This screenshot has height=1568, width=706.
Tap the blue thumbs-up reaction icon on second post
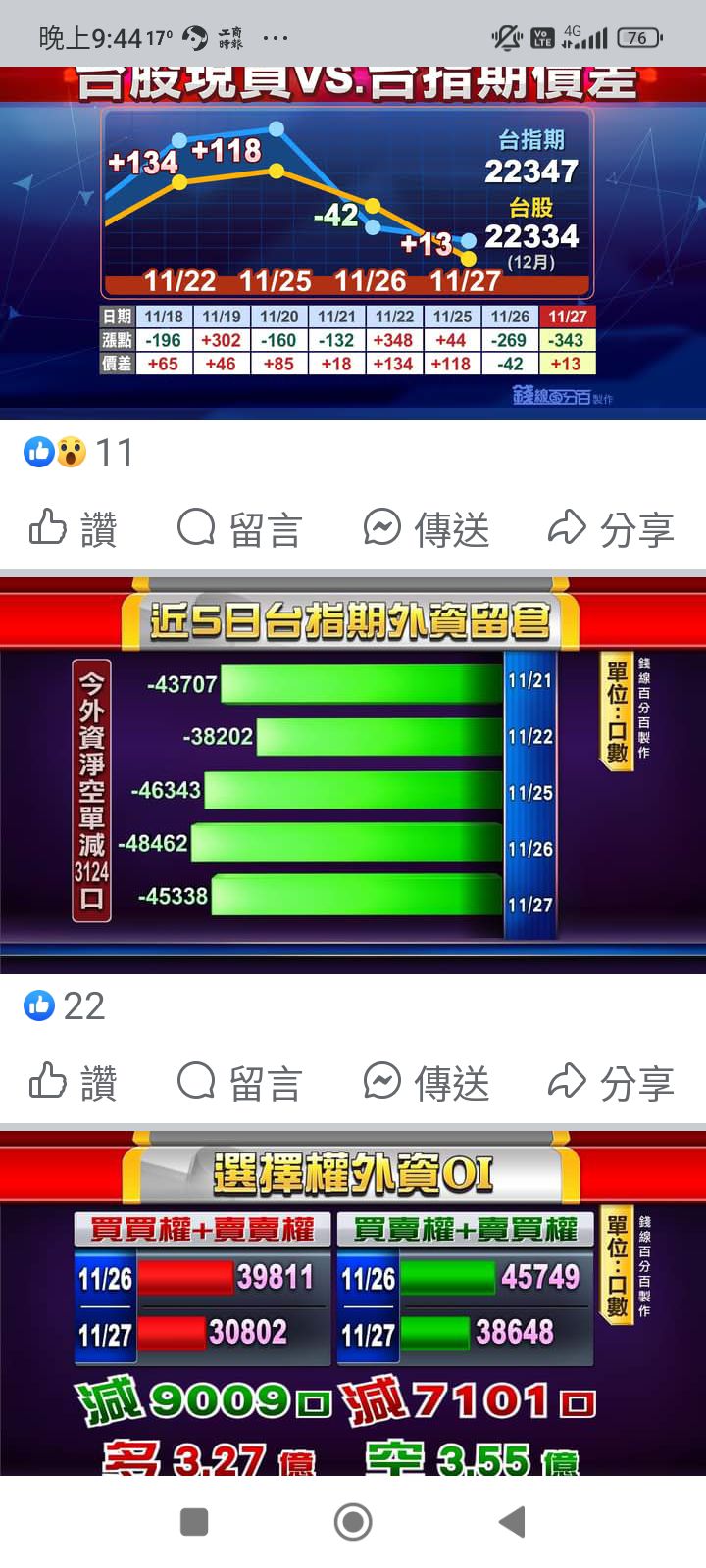[37, 1006]
